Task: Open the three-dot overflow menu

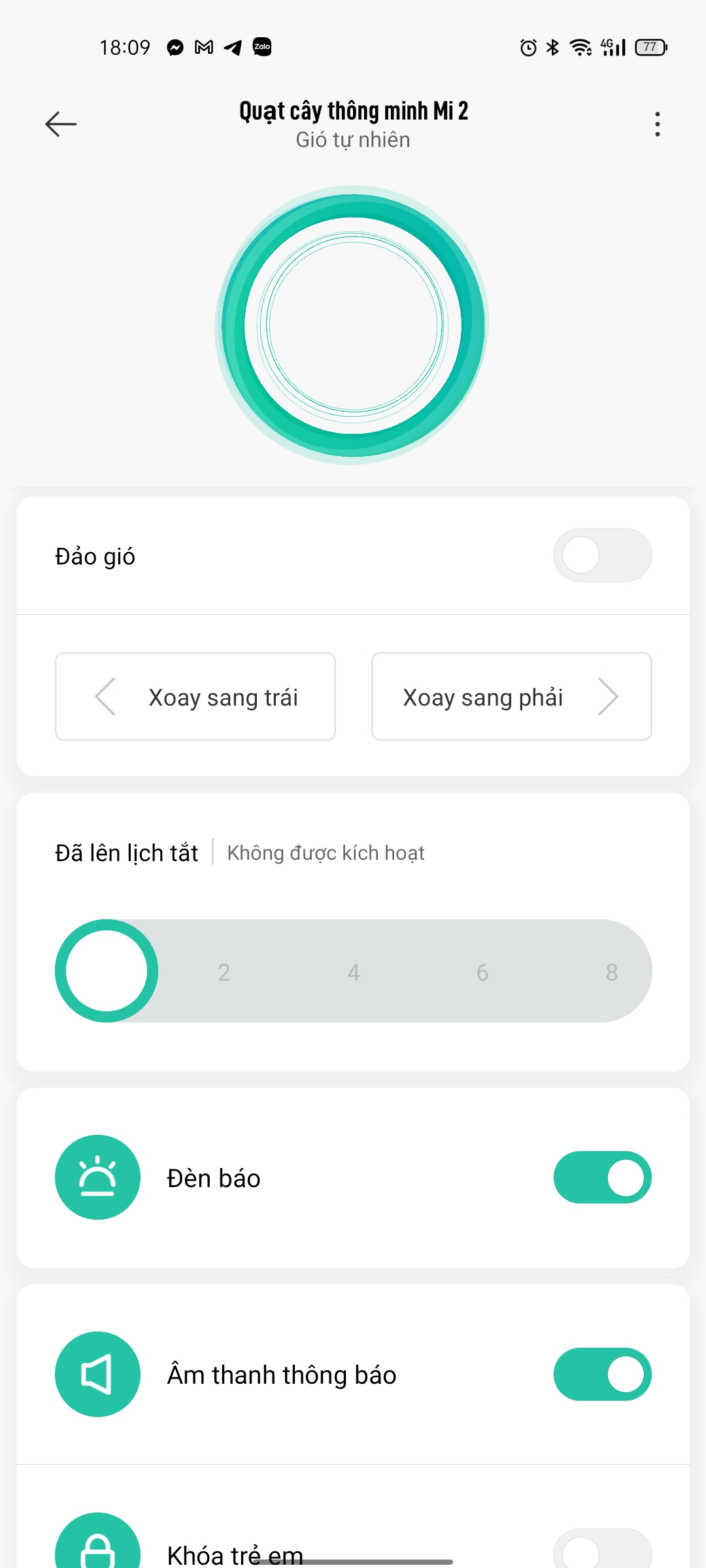Action: pyautogui.click(x=657, y=123)
